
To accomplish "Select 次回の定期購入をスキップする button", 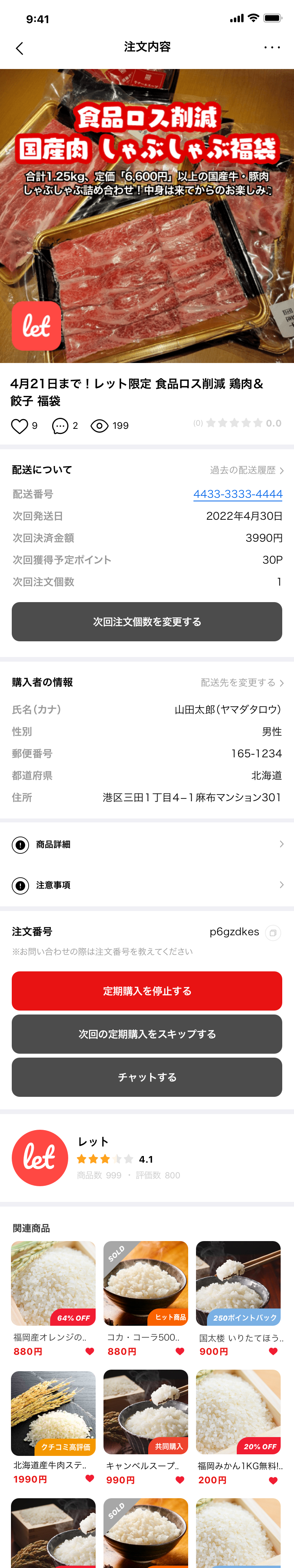I will click(x=147, y=1034).
